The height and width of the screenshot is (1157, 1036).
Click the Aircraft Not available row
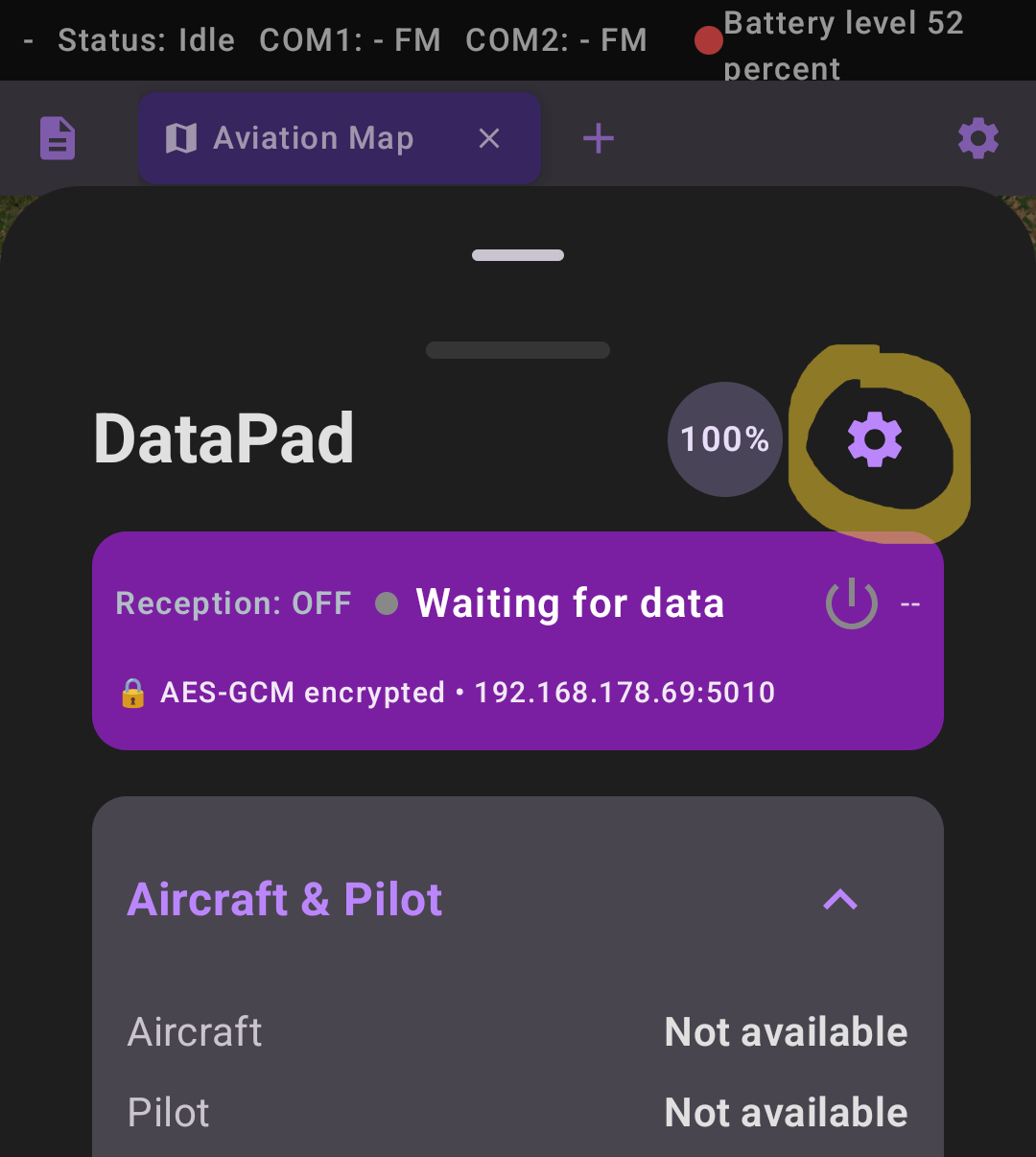518,1031
